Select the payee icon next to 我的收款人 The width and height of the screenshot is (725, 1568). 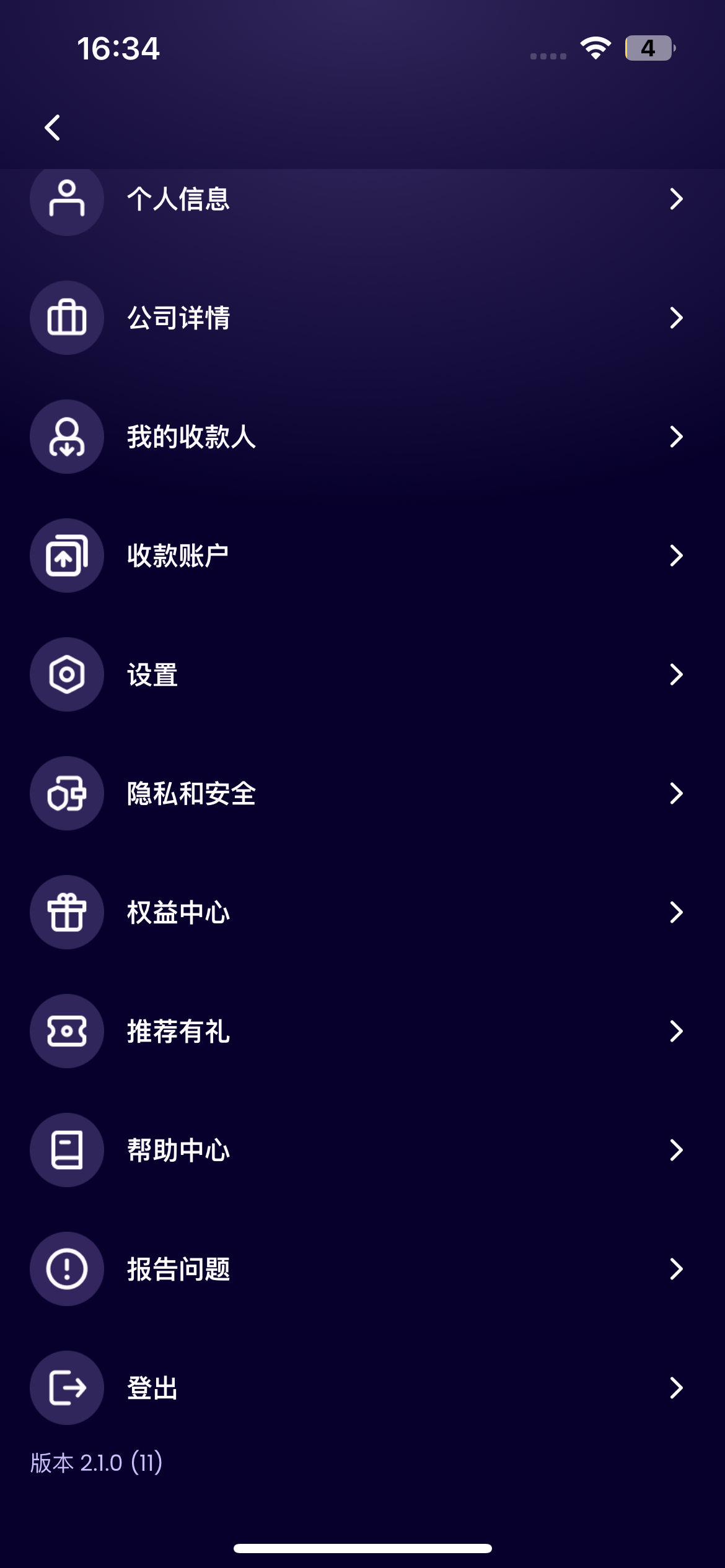click(x=66, y=437)
